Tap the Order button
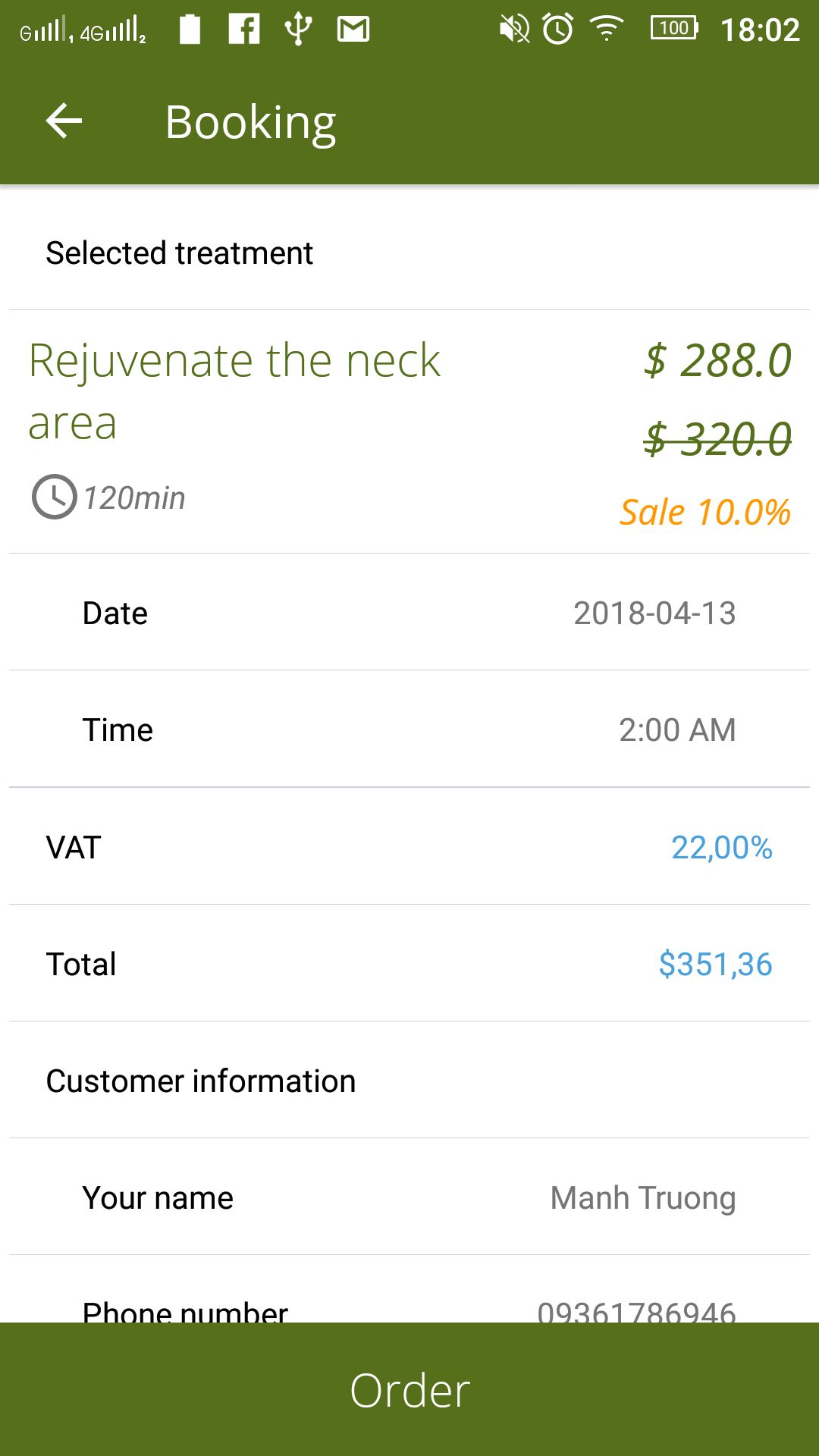The image size is (819, 1456). 409,1389
